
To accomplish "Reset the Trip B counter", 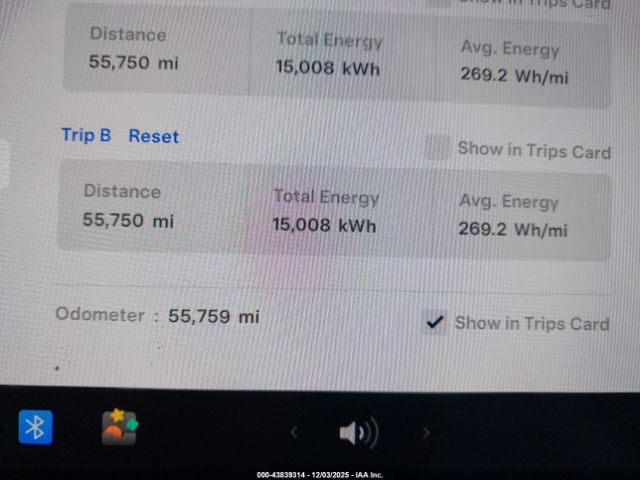I will [153, 136].
